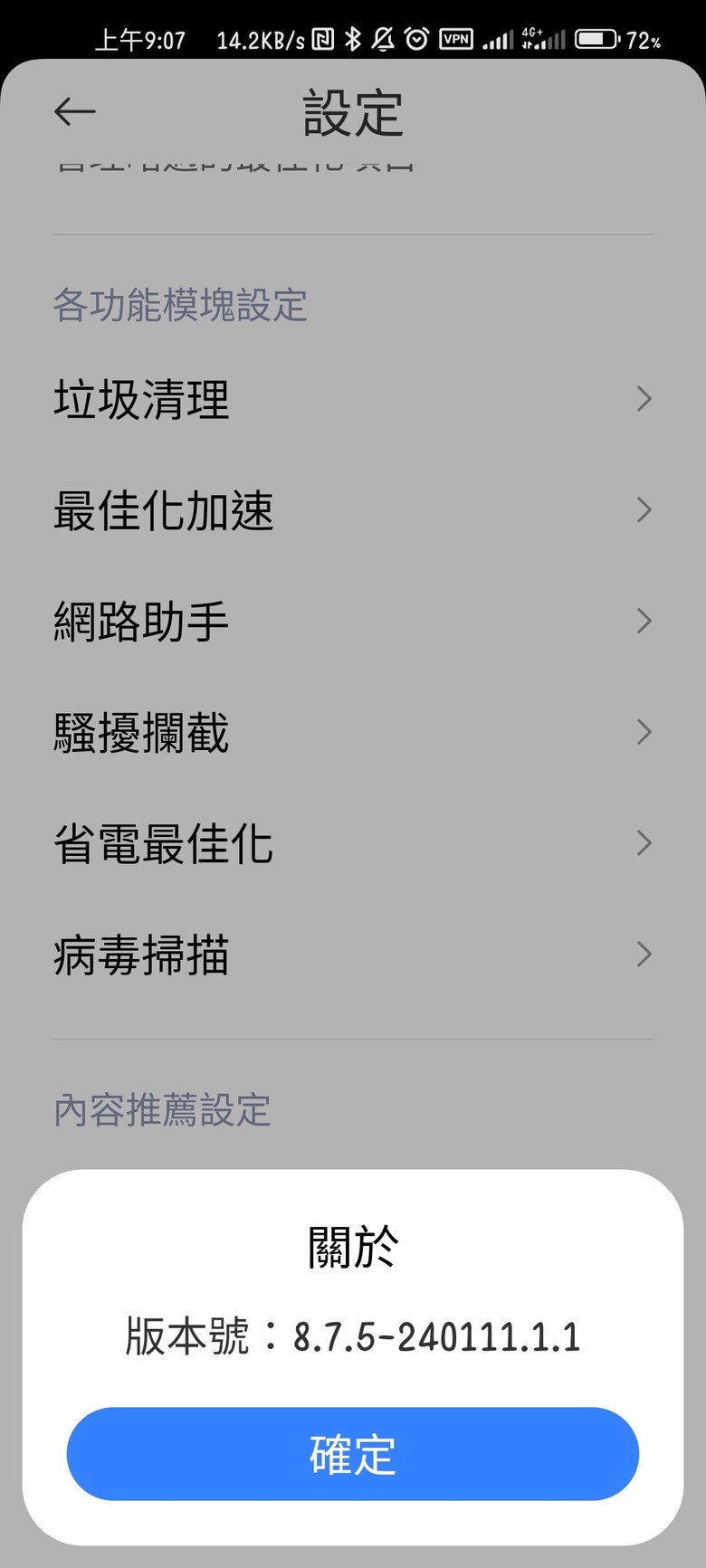Open 最佳化加速 settings
The image size is (706, 1568).
coord(352,510)
